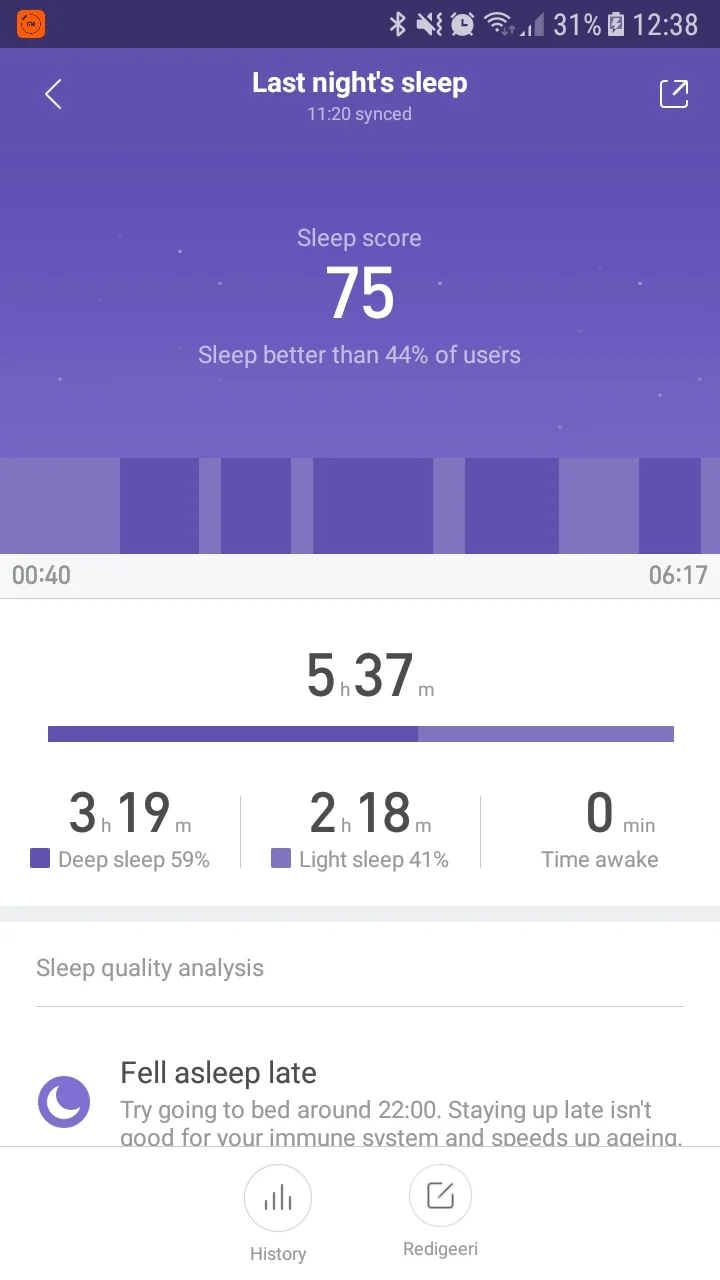720x1280 pixels.
Task: Select the deep versus light sleep progress bar
Action: [x=360, y=733]
